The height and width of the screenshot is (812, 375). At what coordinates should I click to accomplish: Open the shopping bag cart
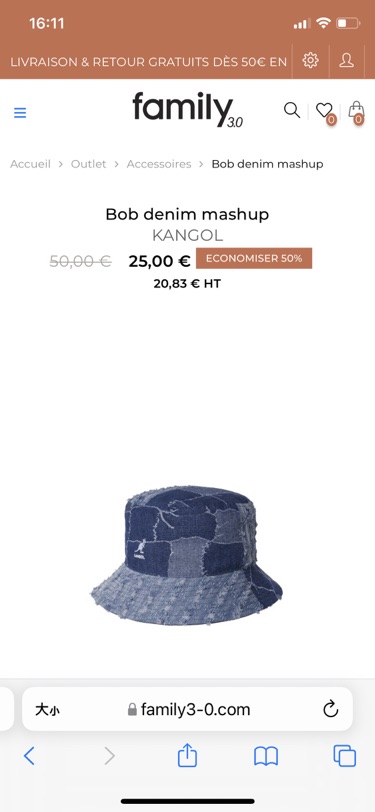point(356,111)
